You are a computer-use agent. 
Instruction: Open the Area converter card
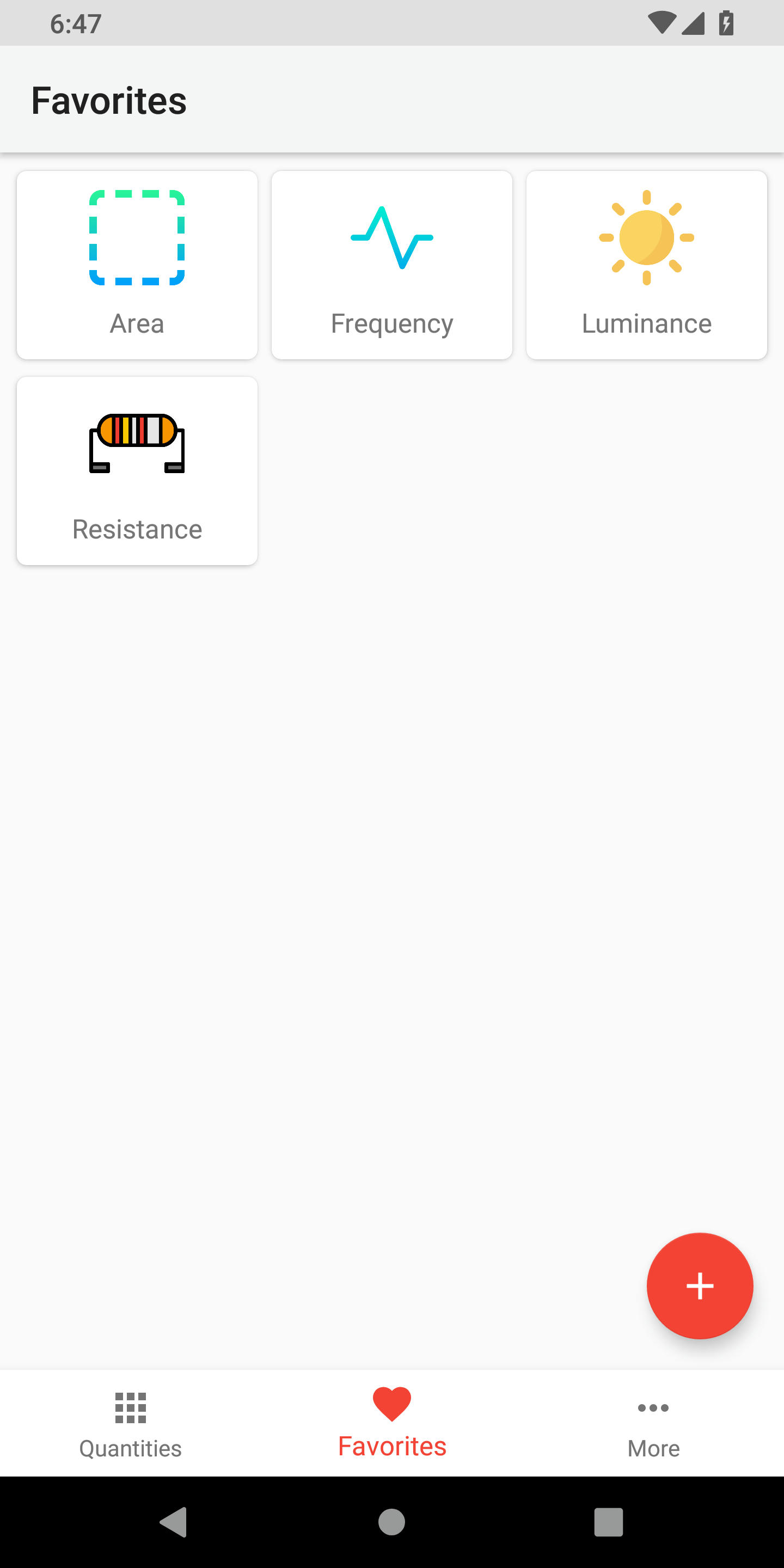coord(137,265)
